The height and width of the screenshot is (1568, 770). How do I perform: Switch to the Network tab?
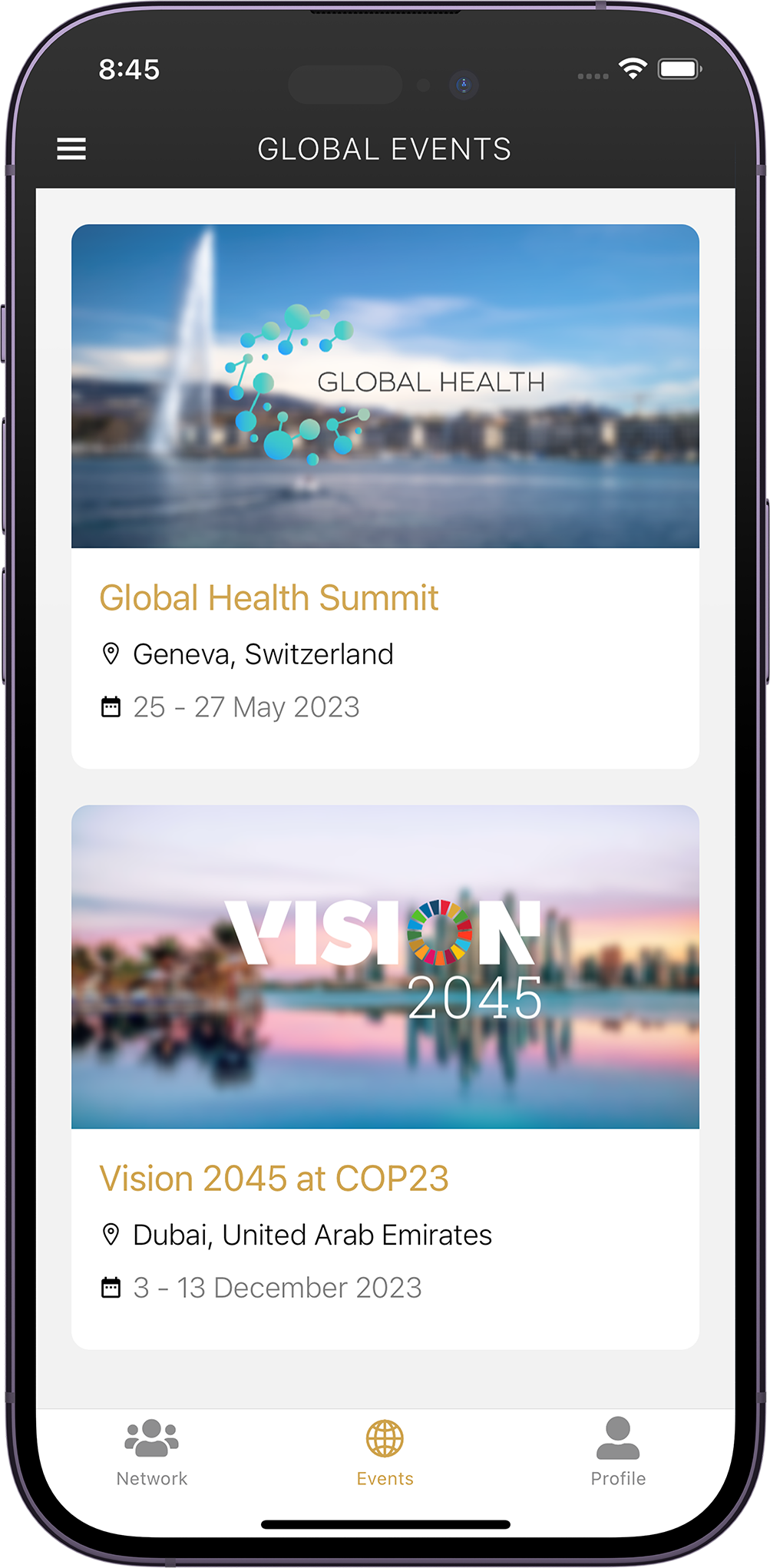coord(152,1453)
